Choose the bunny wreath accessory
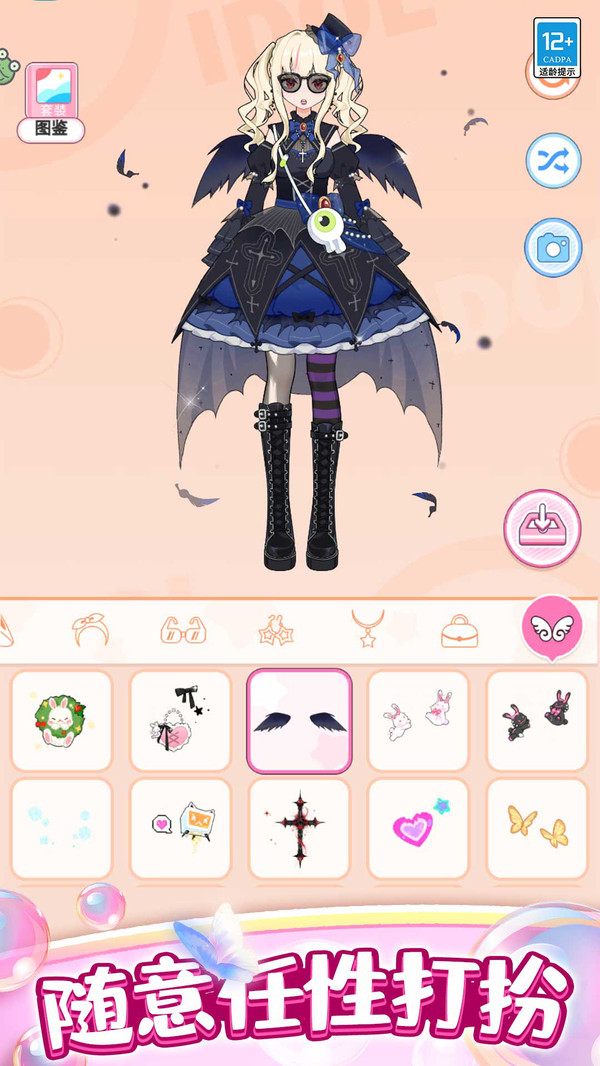Image resolution: width=600 pixels, height=1066 pixels. (x=61, y=721)
